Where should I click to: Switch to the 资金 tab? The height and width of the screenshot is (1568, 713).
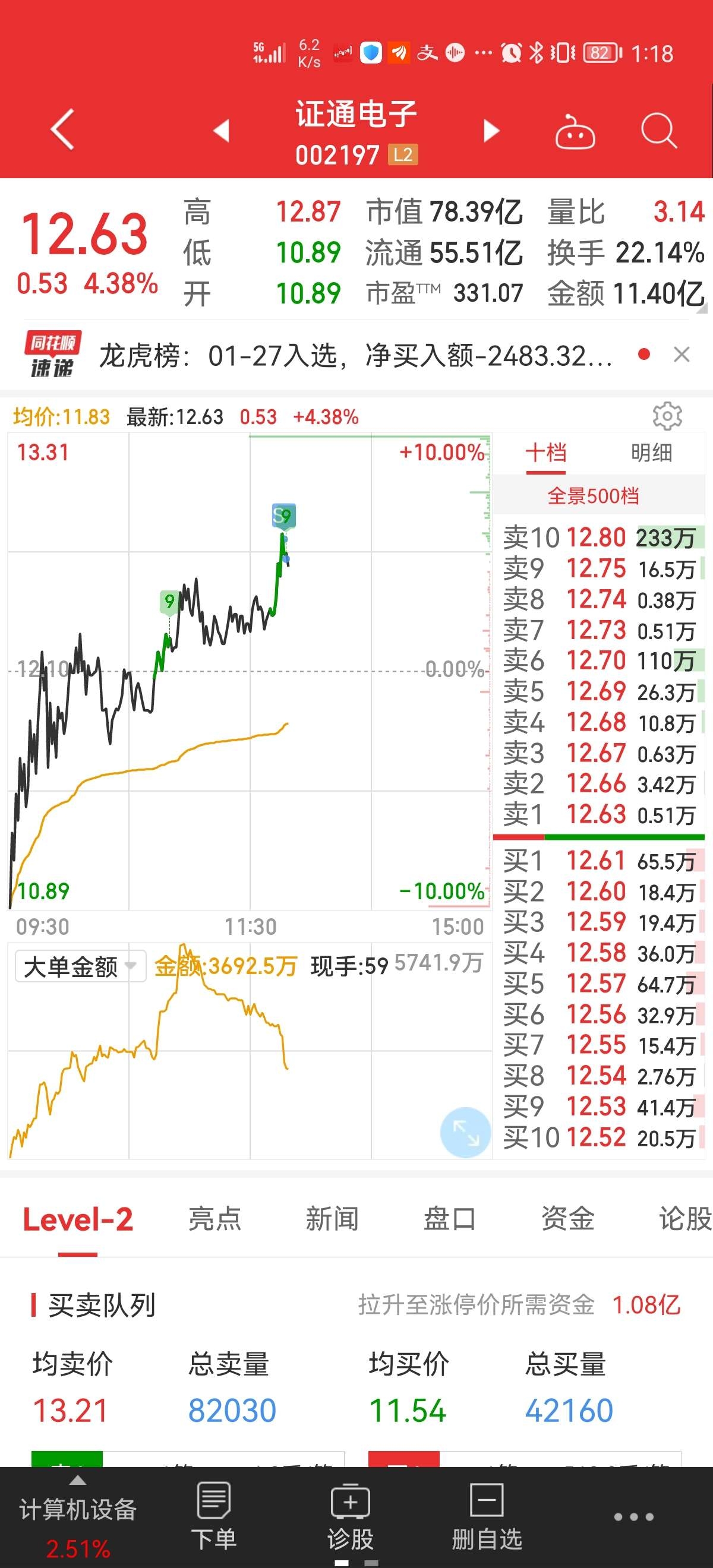[x=567, y=1220]
